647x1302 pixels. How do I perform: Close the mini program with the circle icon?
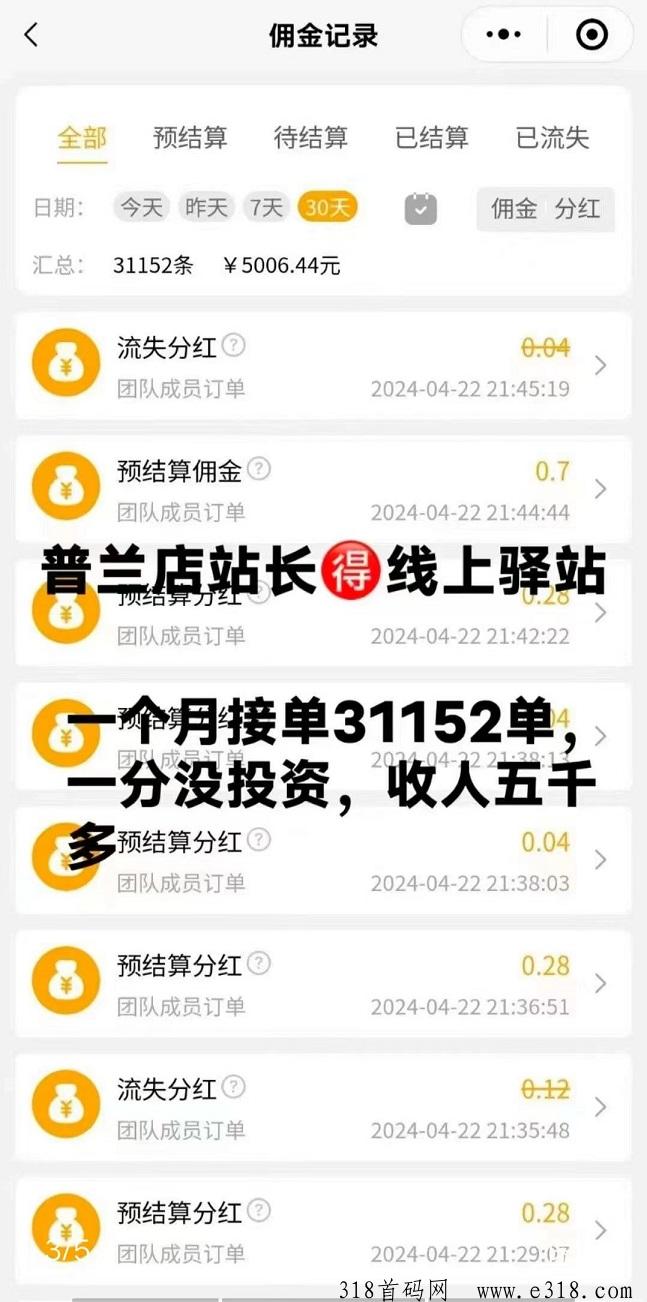pos(592,36)
